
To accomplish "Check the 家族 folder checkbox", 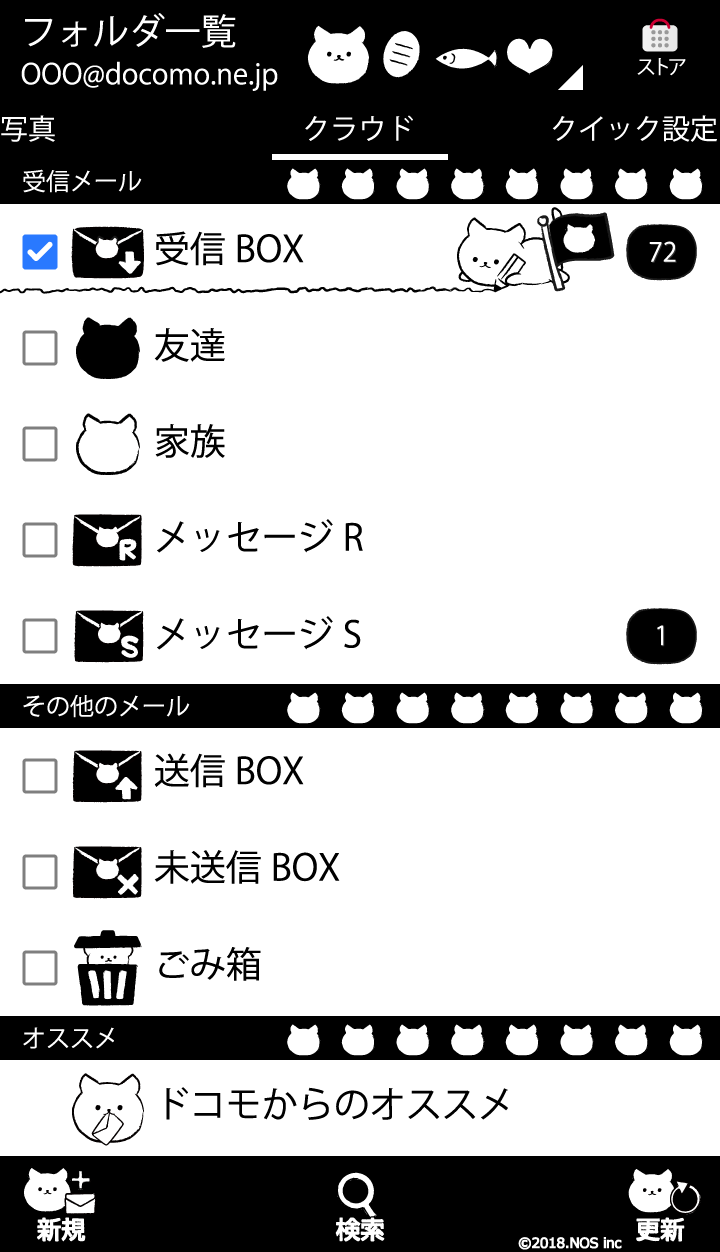I will tap(40, 444).
